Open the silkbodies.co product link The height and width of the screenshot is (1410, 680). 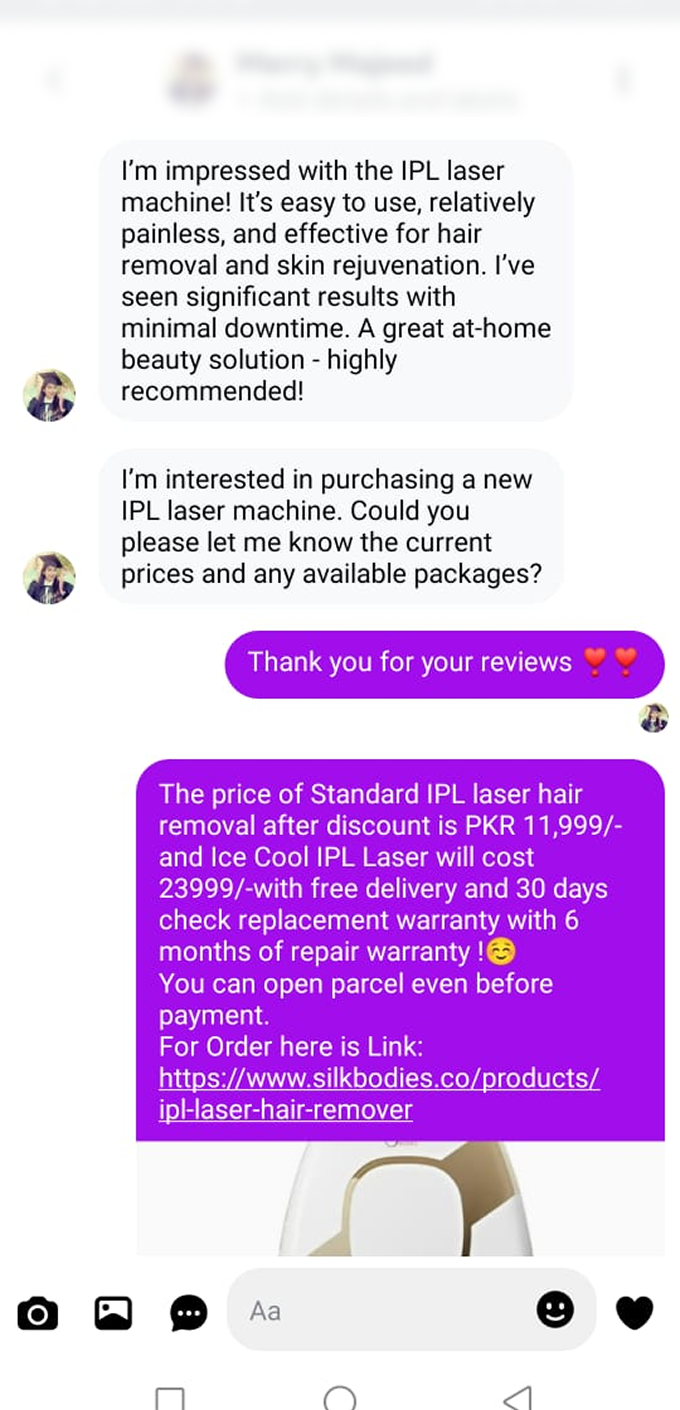[379, 1094]
